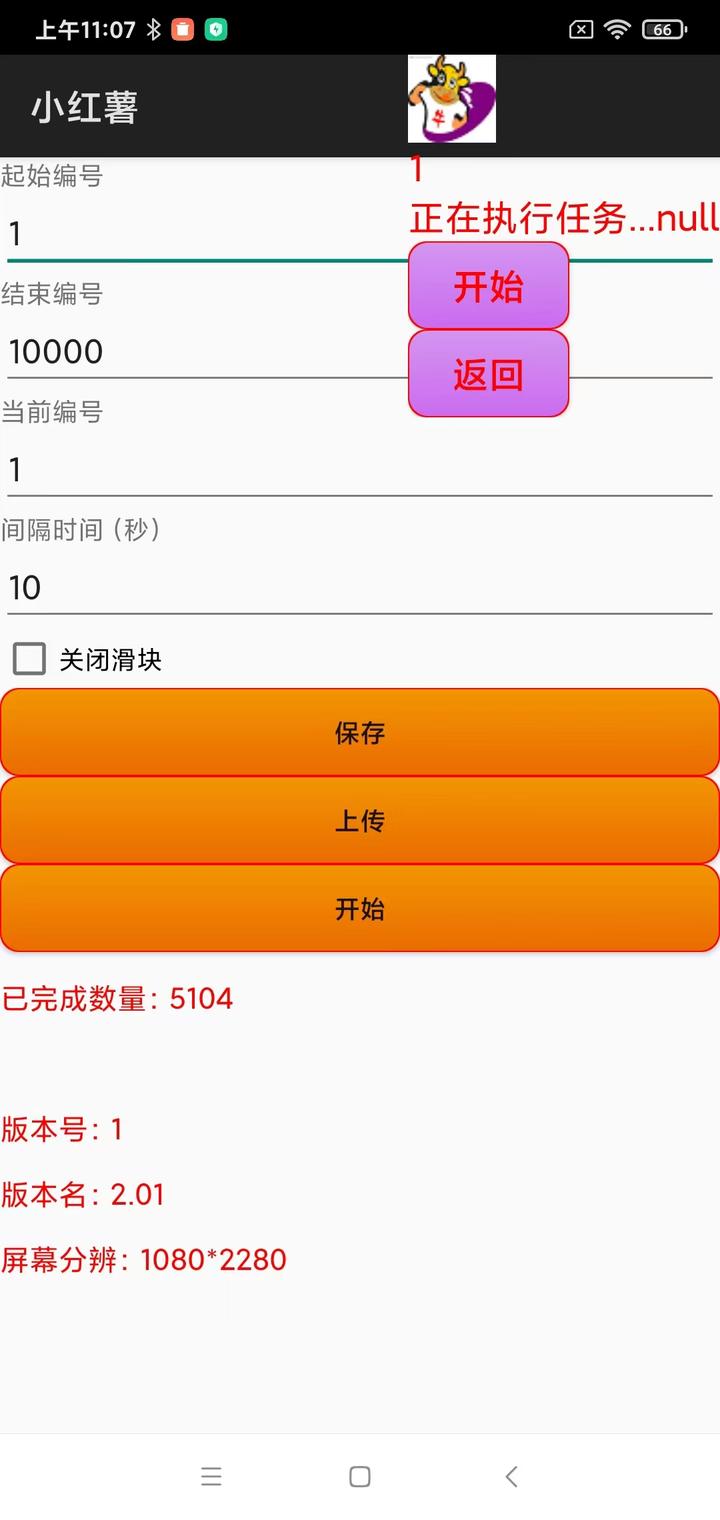Tap the orange record indicator in status bar

pos(181,29)
